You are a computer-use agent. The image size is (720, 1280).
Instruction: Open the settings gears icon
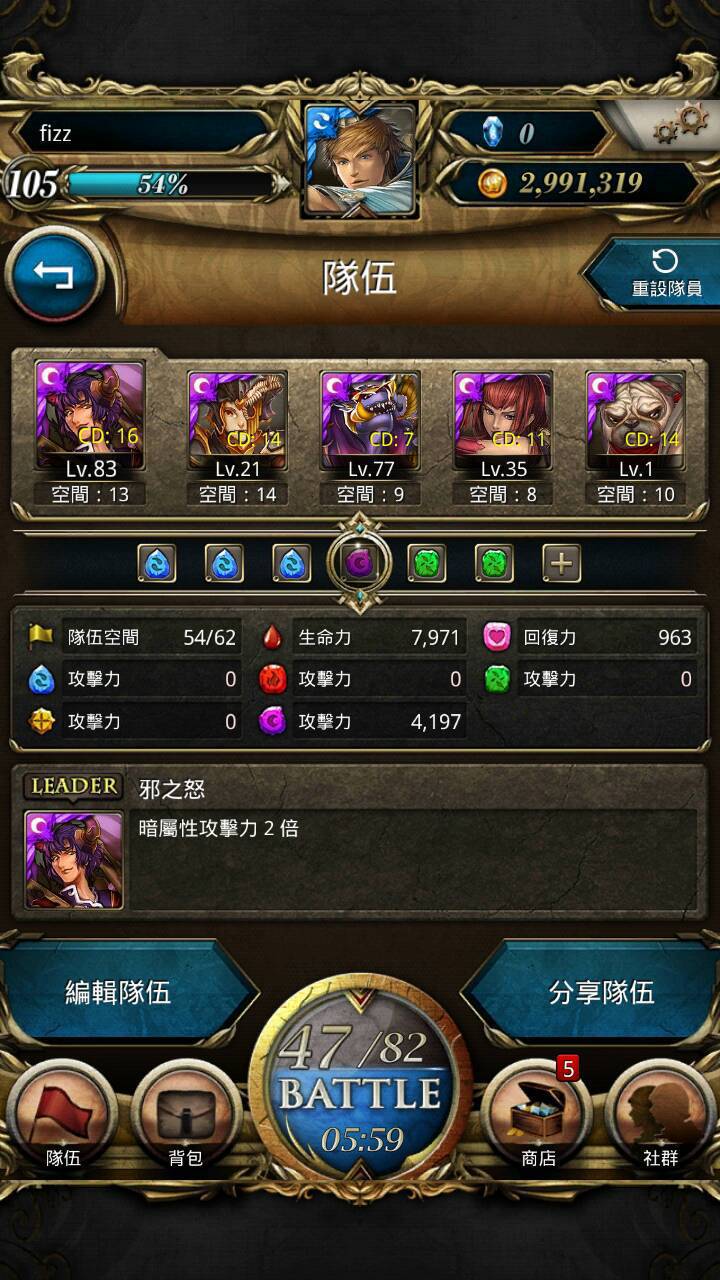(x=681, y=124)
